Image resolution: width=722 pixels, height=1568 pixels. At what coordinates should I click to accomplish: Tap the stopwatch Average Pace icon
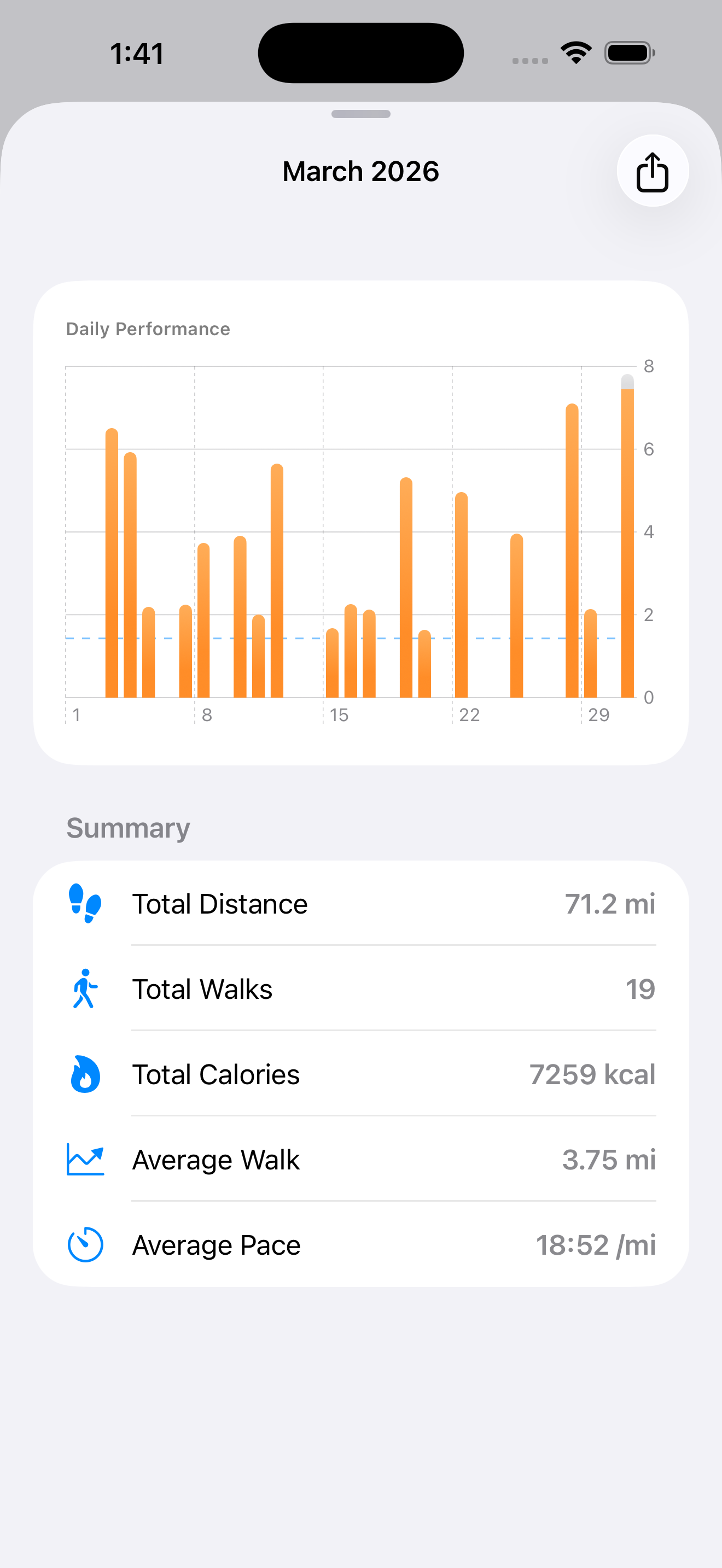(x=85, y=1244)
